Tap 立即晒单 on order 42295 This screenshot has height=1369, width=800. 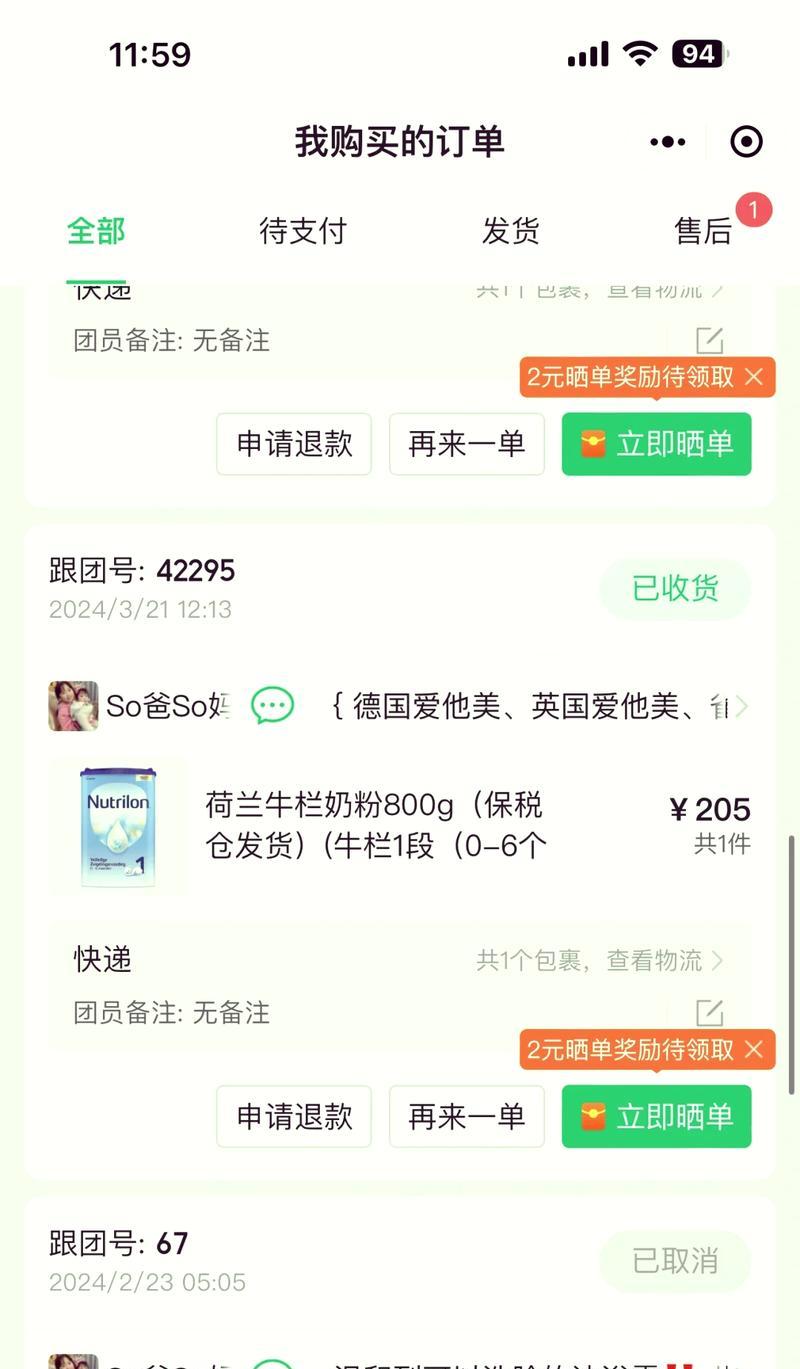pyautogui.click(x=656, y=1116)
